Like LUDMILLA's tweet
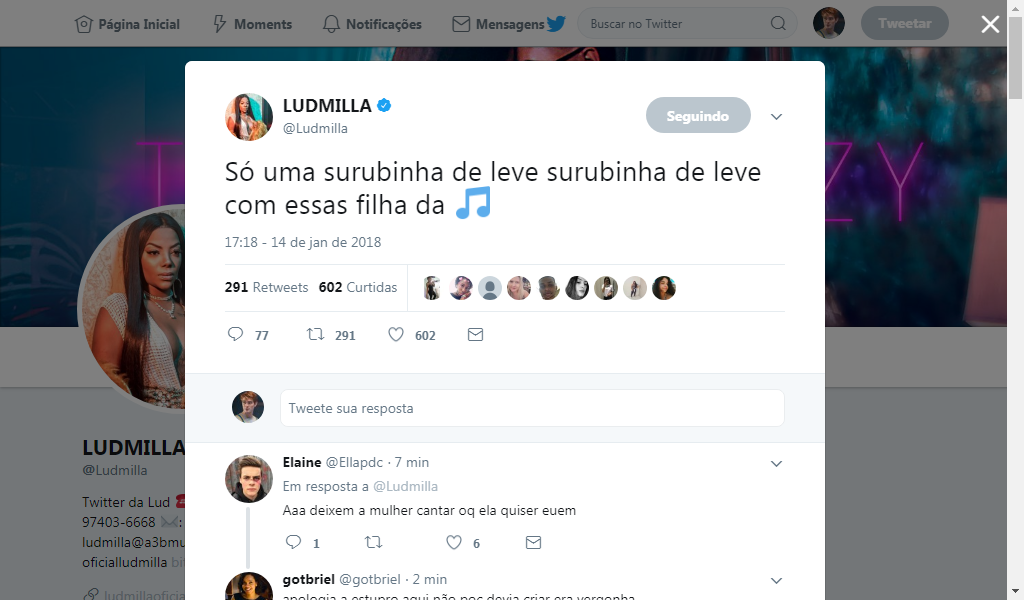The height and width of the screenshot is (600, 1024). coord(396,334)
